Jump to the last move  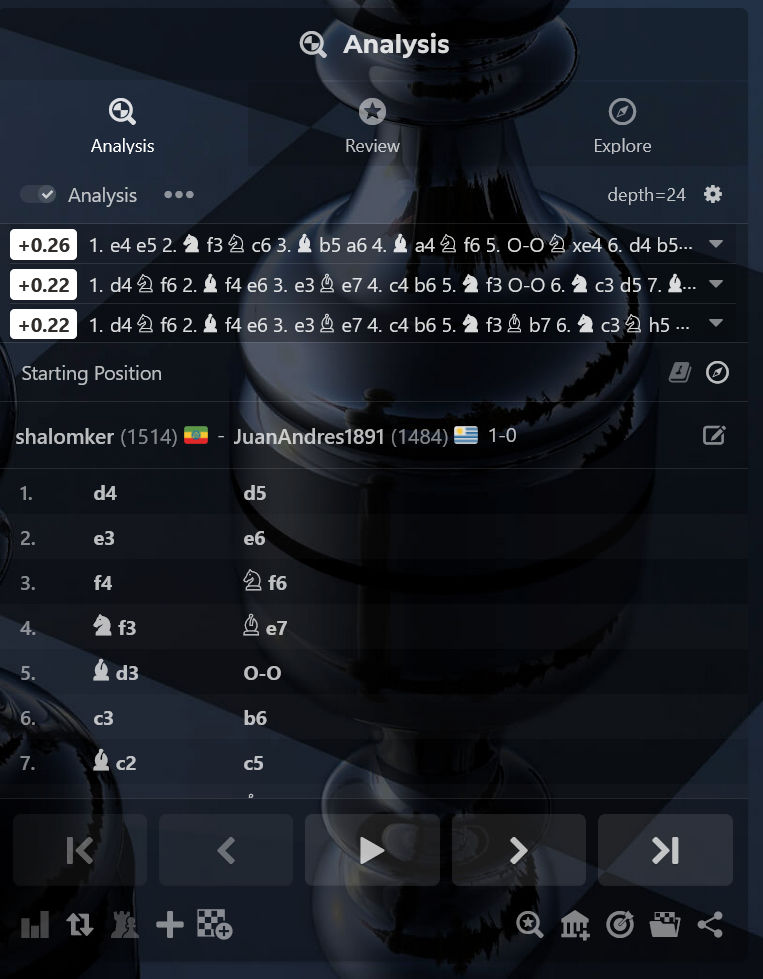[x=665, y=850]
